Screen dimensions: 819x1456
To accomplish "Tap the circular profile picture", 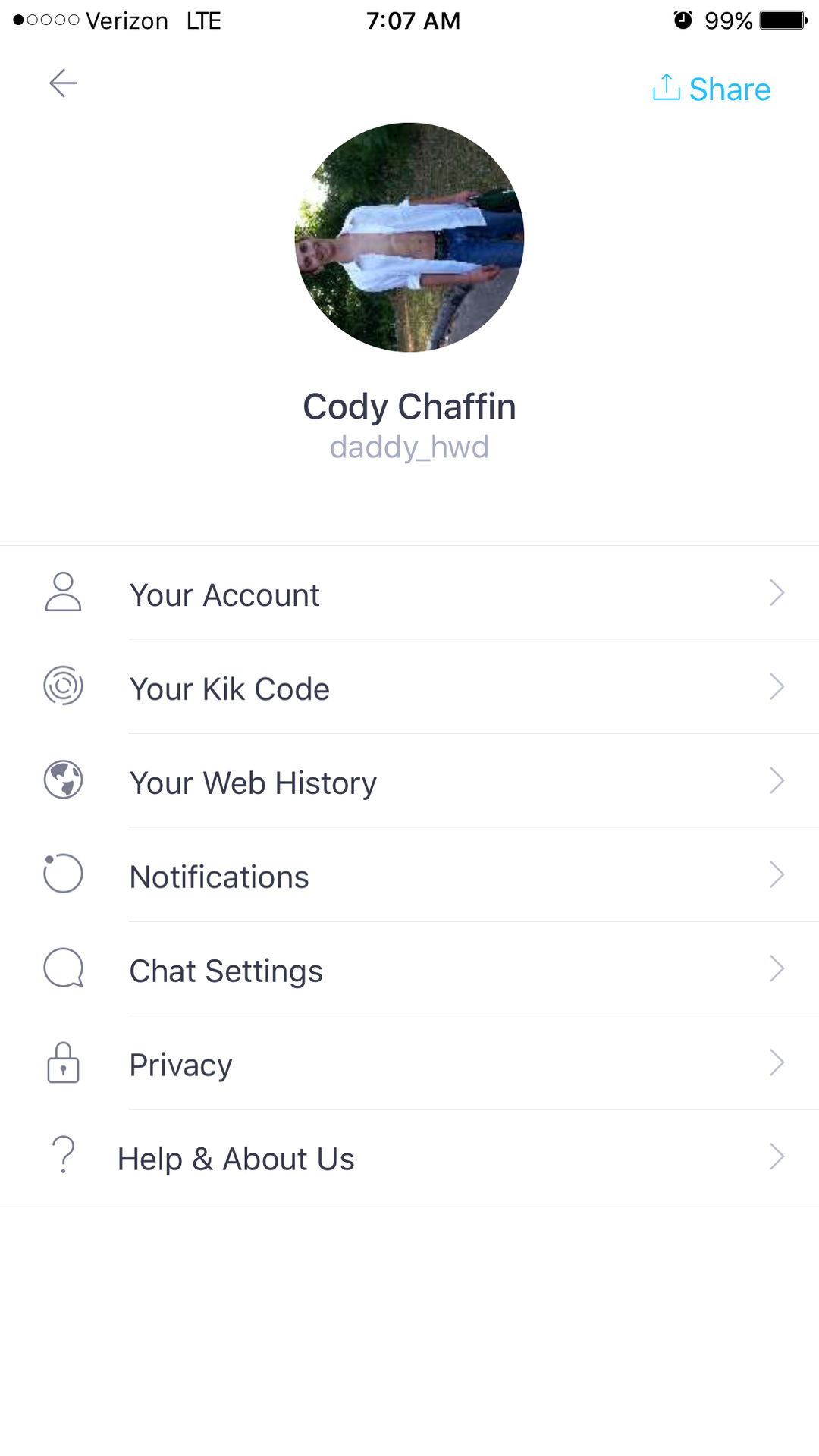I will pos(409,237).
